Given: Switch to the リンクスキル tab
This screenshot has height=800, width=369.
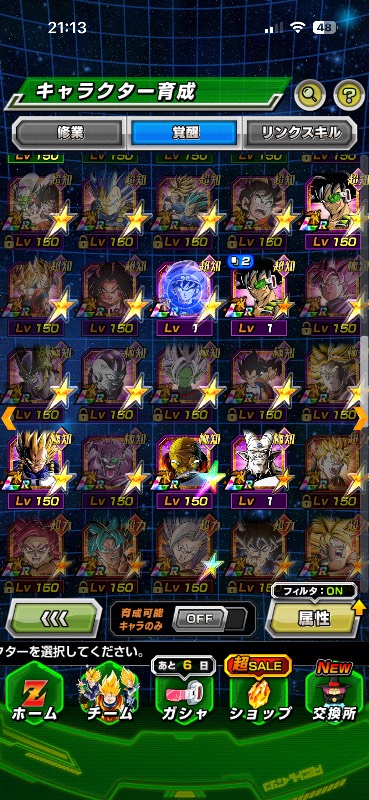Looking at the screenshot, I should coord(300,133).
